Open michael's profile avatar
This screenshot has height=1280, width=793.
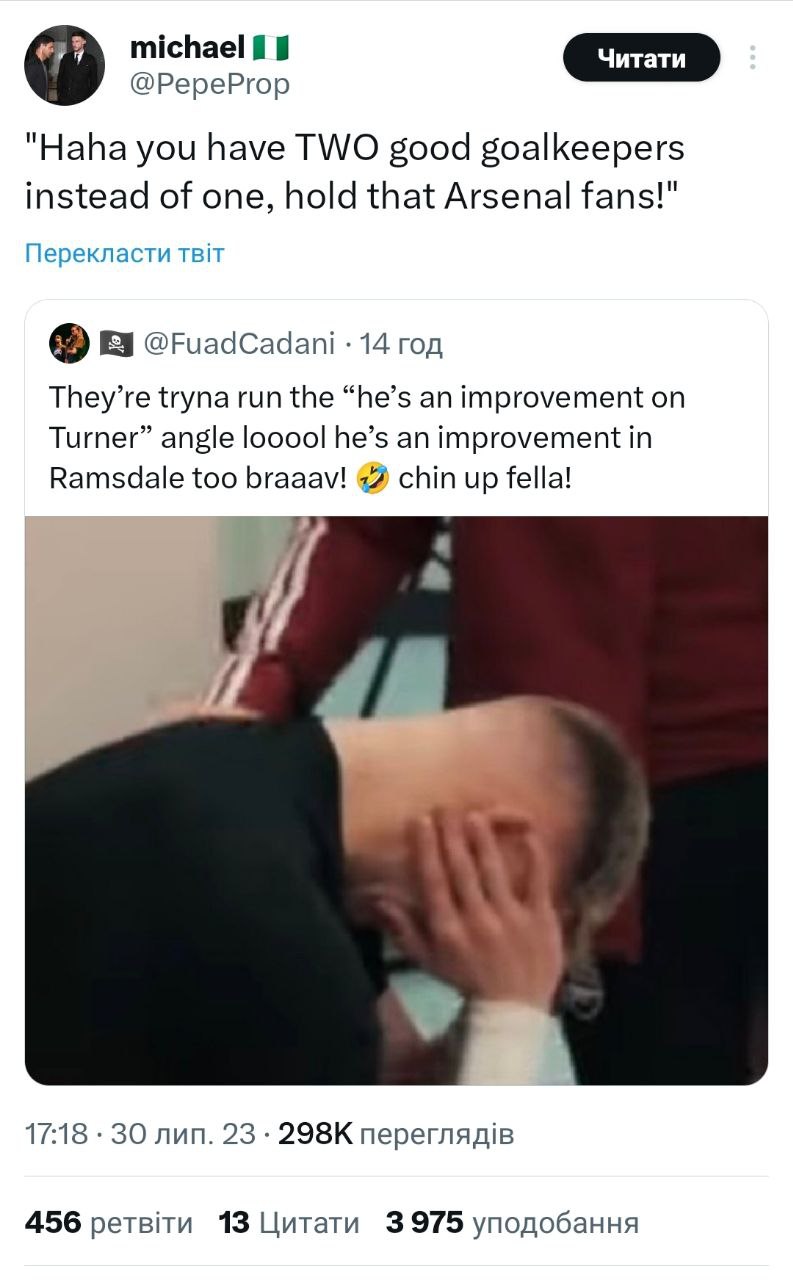tap(63, 65)
